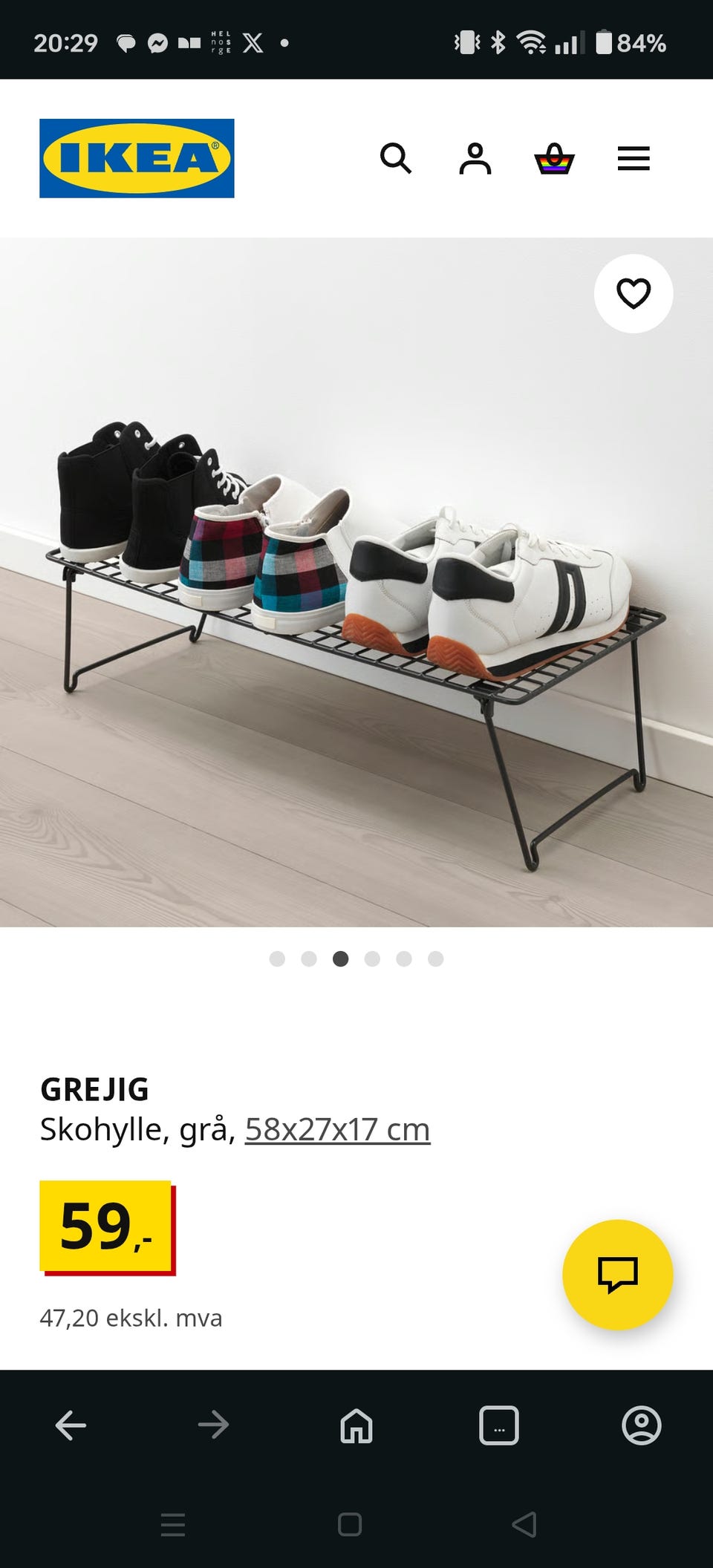Screen dimensions: 713x1568
Task: View the shopping bag
Action: (556, 159)
